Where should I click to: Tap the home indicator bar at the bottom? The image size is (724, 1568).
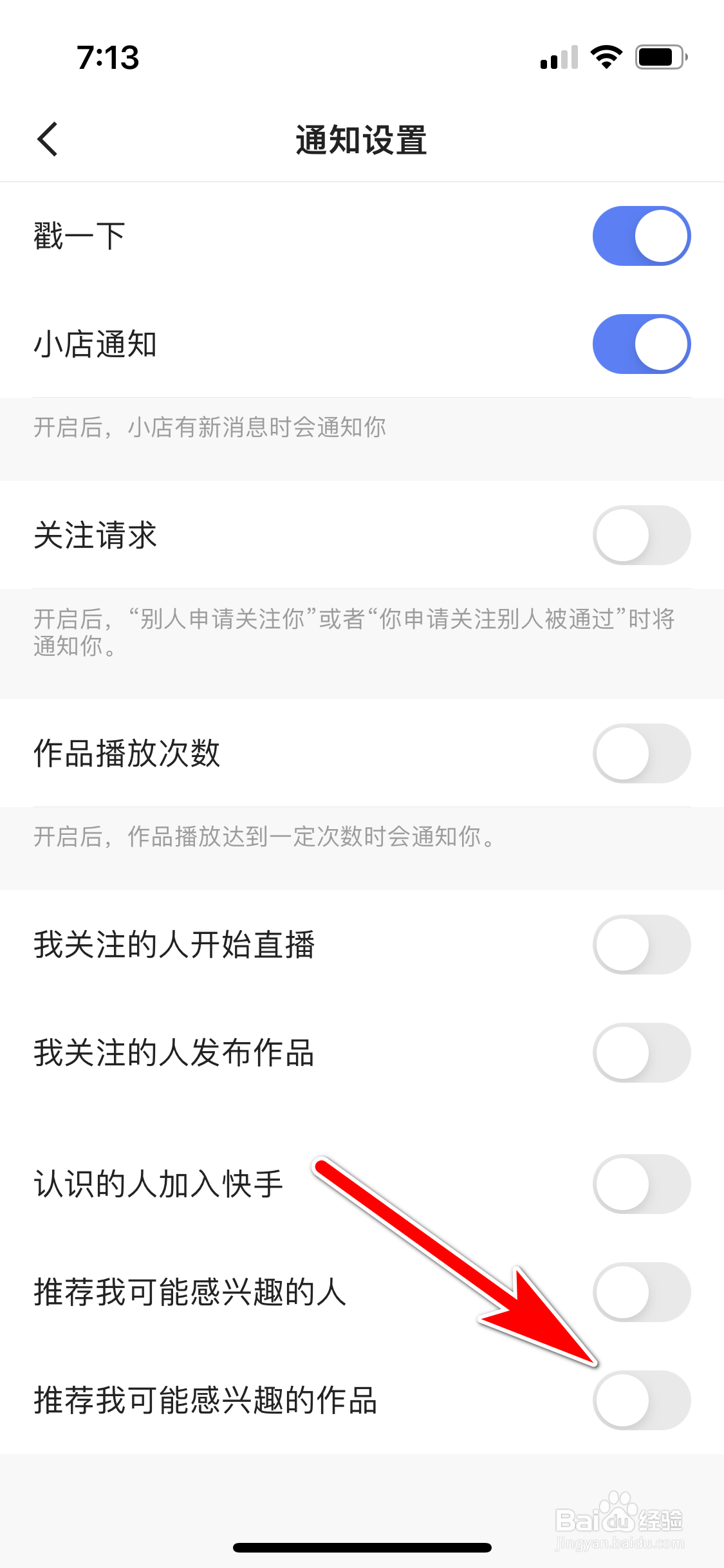pyautogui.click(x=362, y=1547)
